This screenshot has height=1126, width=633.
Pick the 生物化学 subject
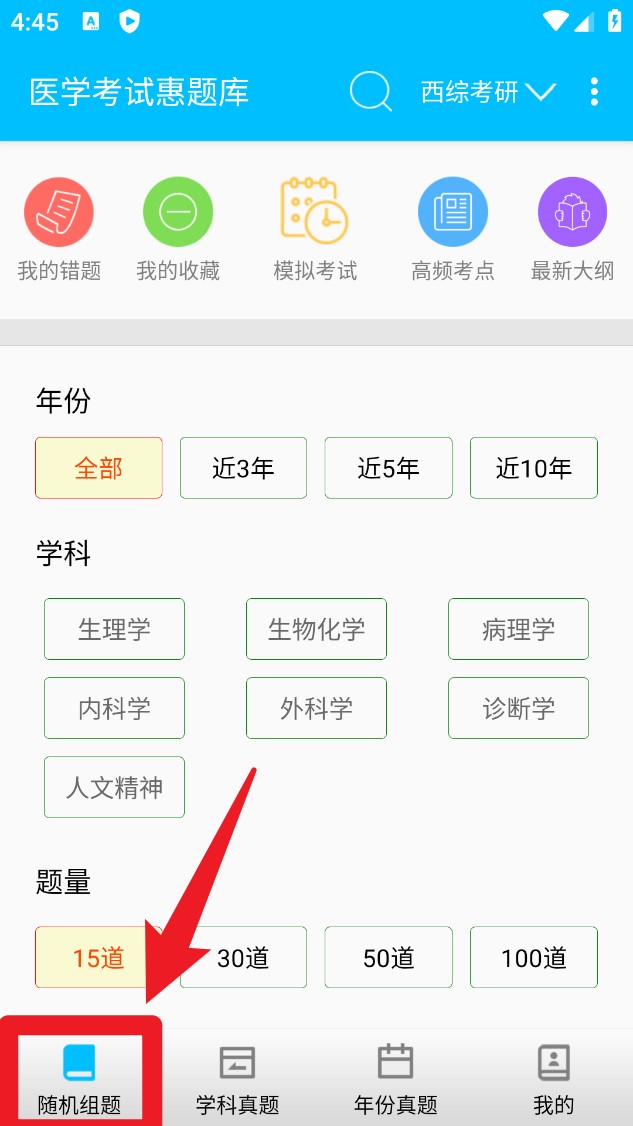click(x=316, y=629)
